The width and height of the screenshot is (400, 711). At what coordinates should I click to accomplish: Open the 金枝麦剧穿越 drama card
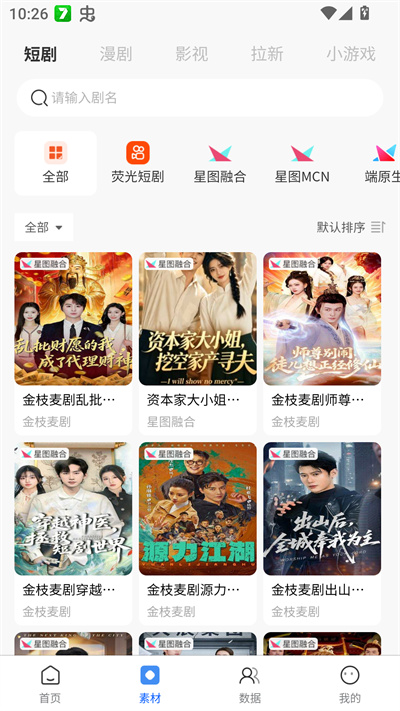click(x=73, y=533)
